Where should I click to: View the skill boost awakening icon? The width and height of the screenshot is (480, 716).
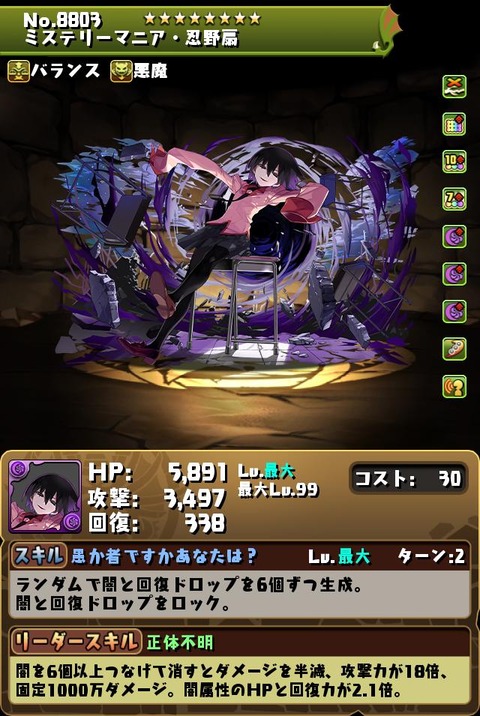(454, 349)
